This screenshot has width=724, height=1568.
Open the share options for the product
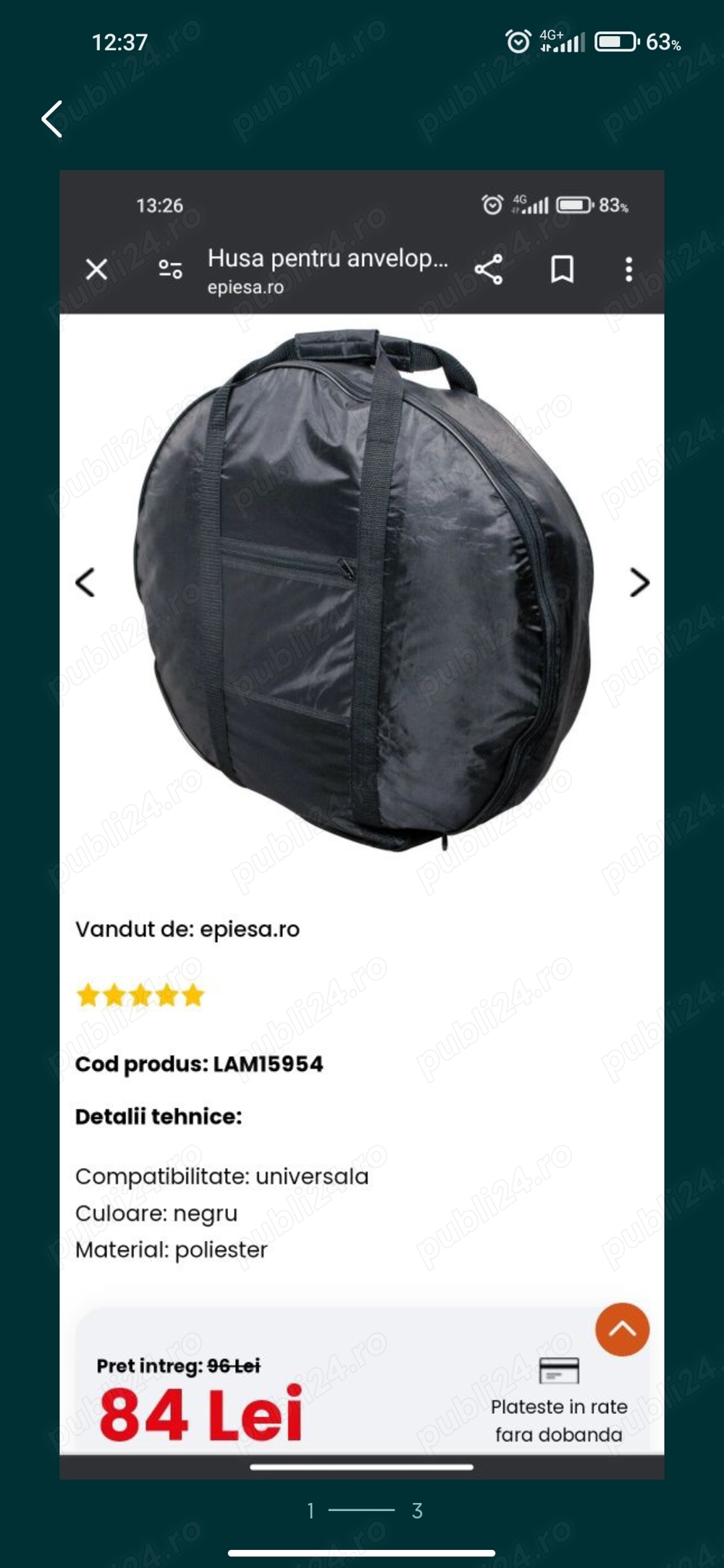(489, 270)
